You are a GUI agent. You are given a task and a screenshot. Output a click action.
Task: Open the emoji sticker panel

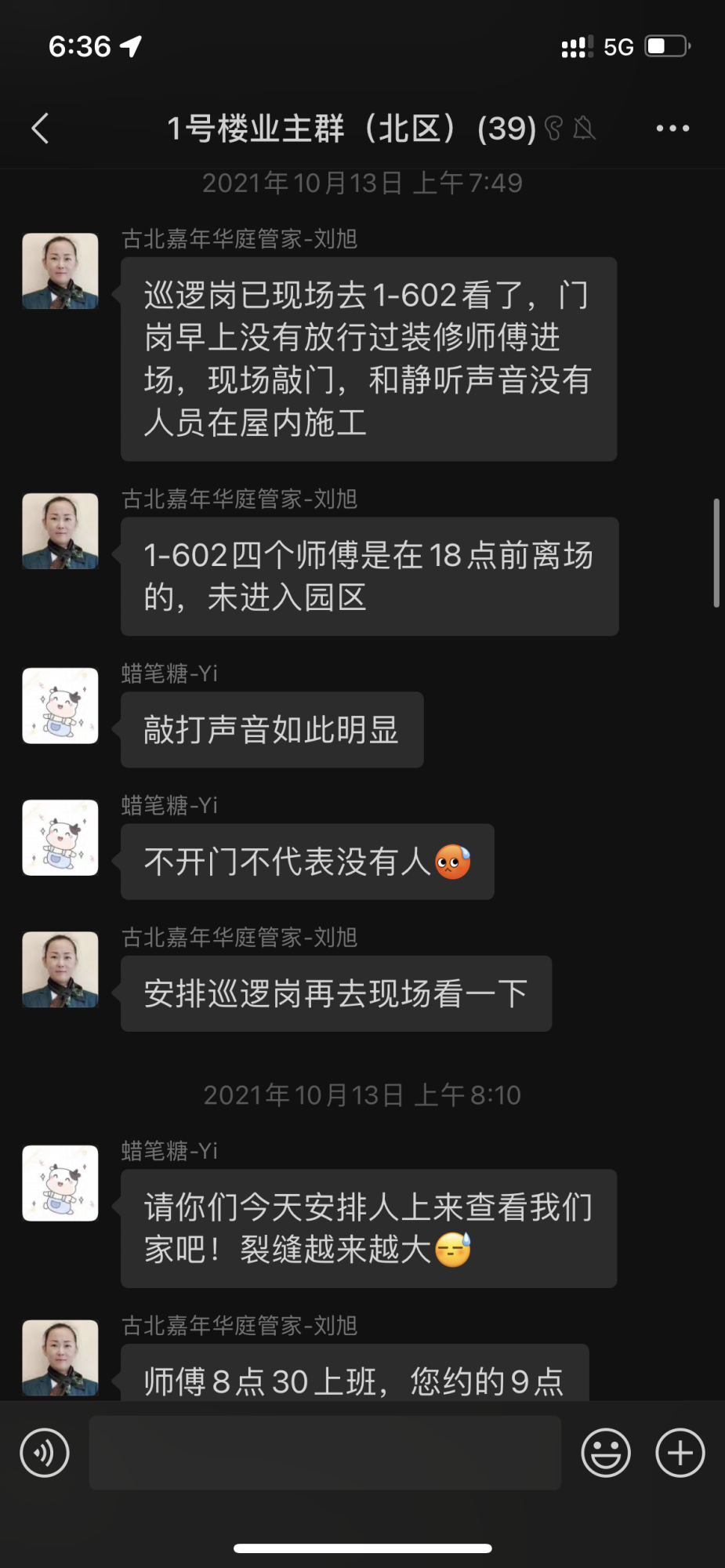click(x=605, y=1453)
